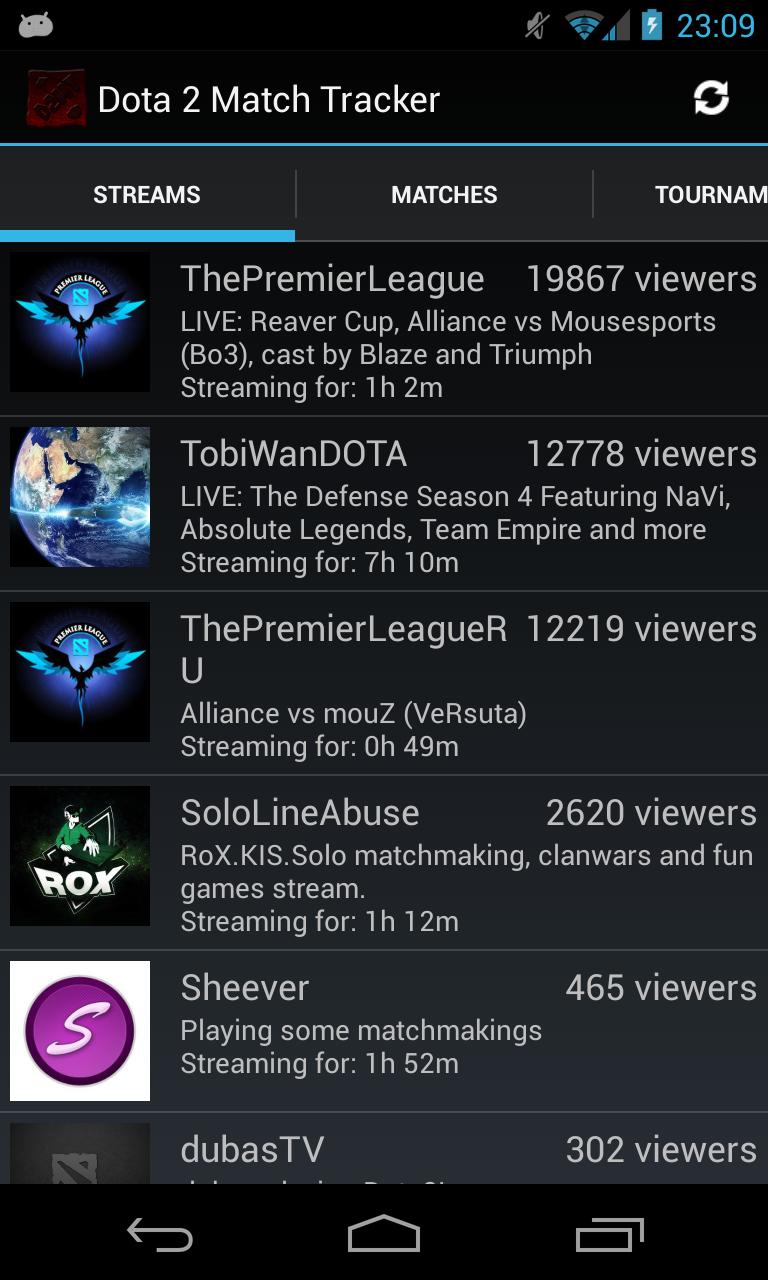
Task: Switch to the MATCHES tab
Action: [x=443, y=194]
